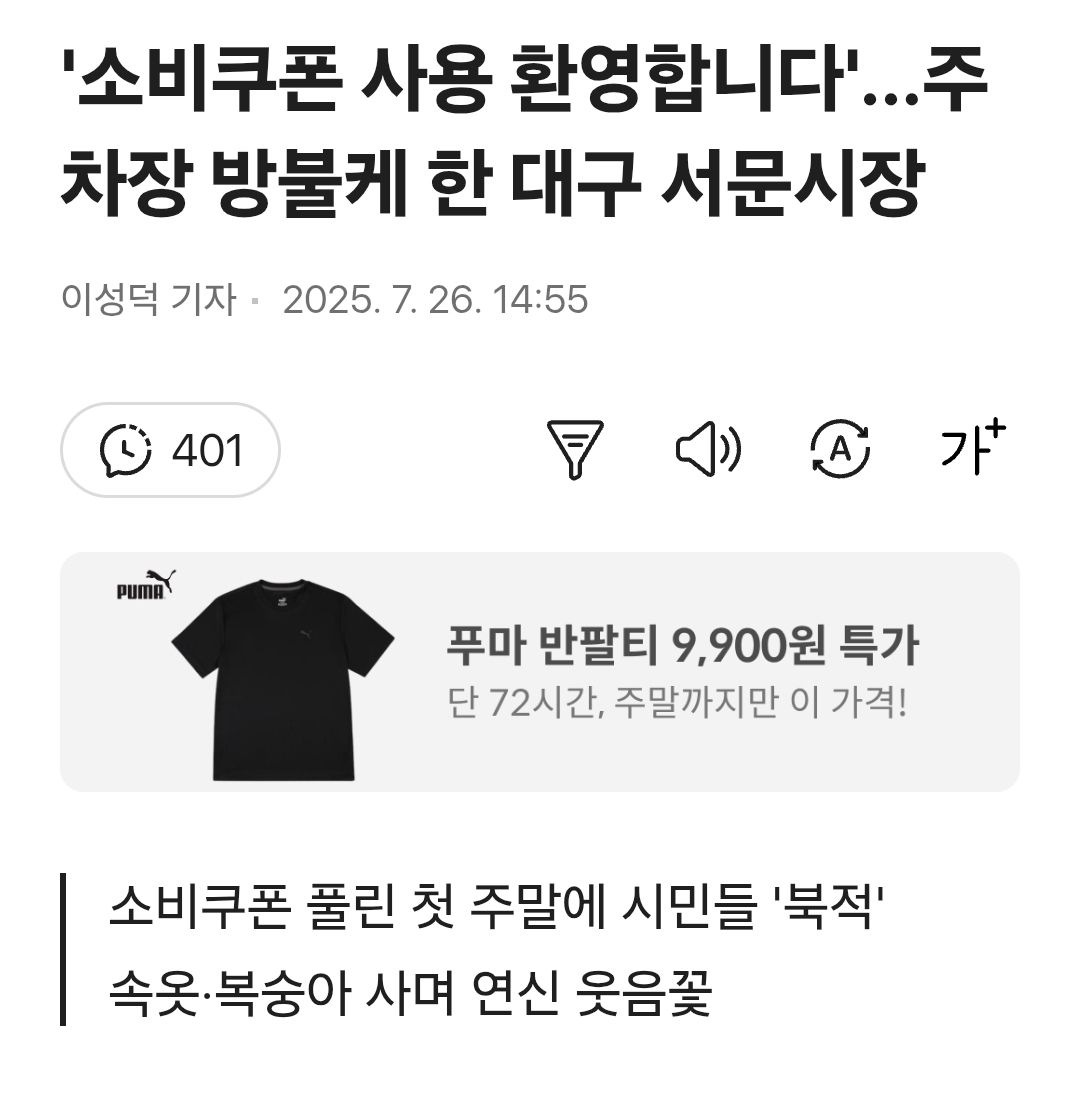The height and width of the screenshot is (1096, 1080).
Task: Adjust font size with 가+ icon
Action: [x=972, y=447]
